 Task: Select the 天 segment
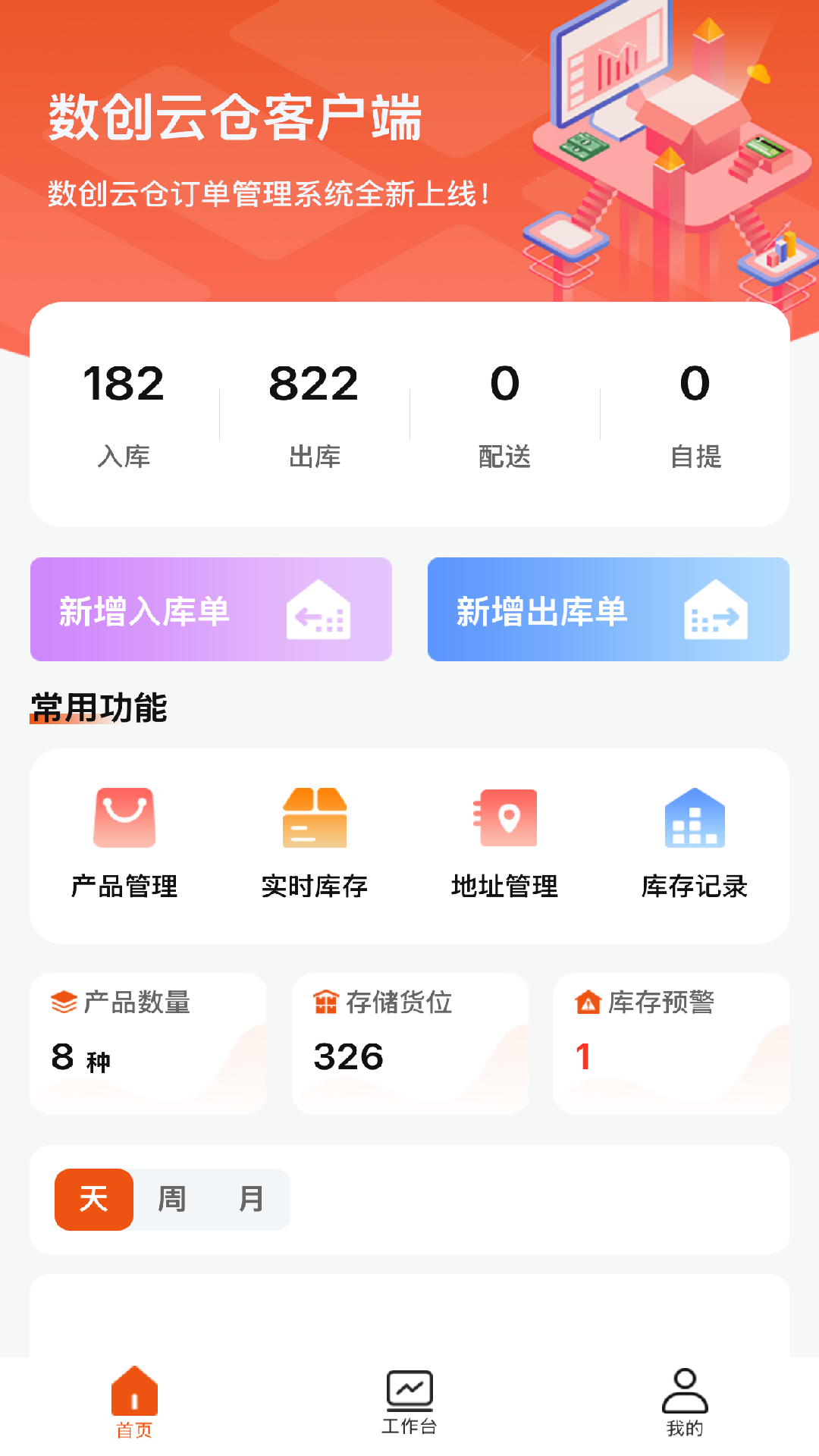(94, 1200)
